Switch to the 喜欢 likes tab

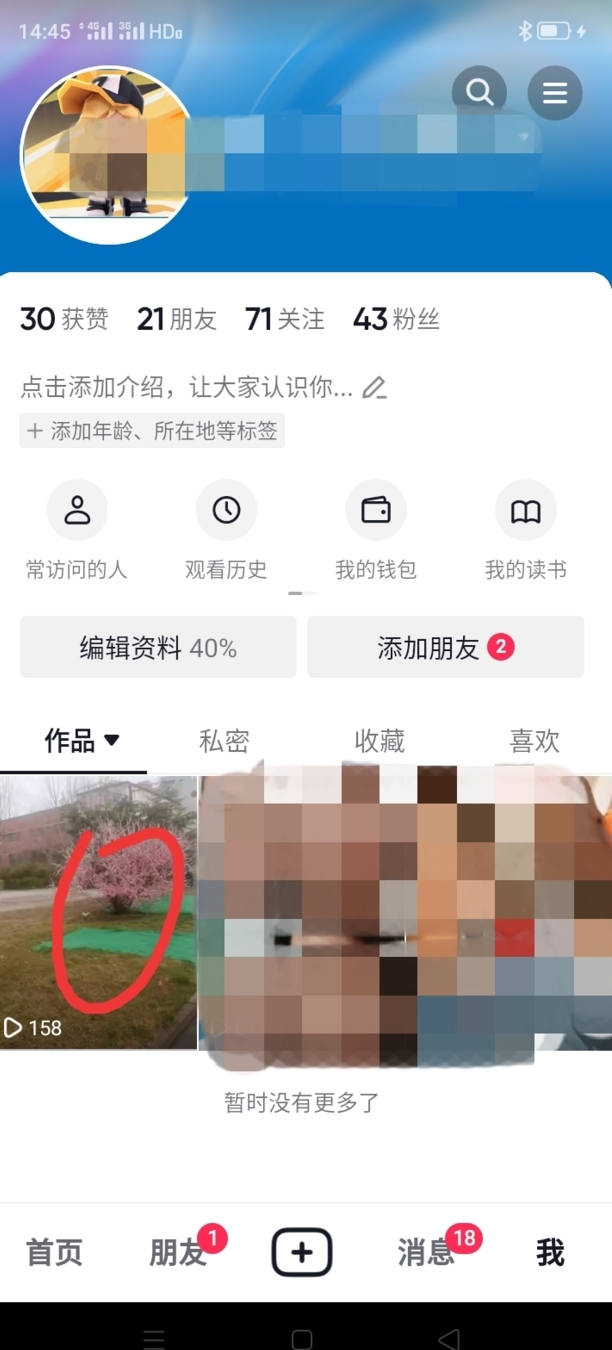(x=534, y=741)
